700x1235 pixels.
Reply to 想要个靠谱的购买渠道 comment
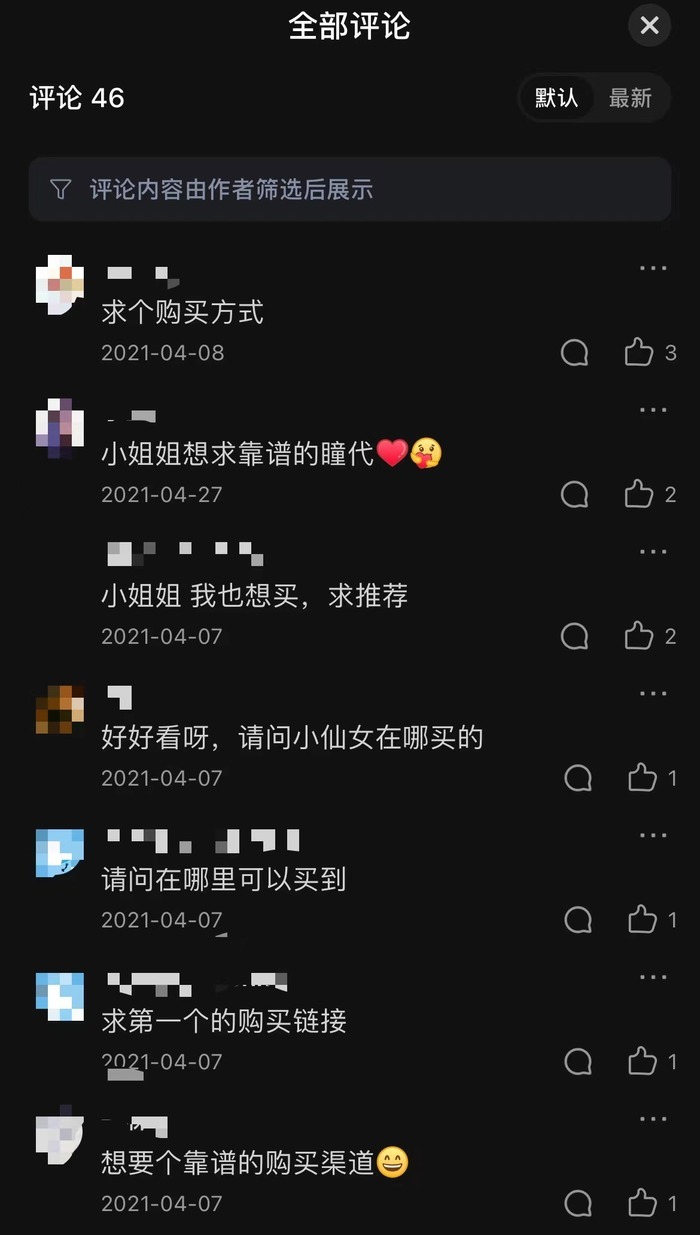578,1203
